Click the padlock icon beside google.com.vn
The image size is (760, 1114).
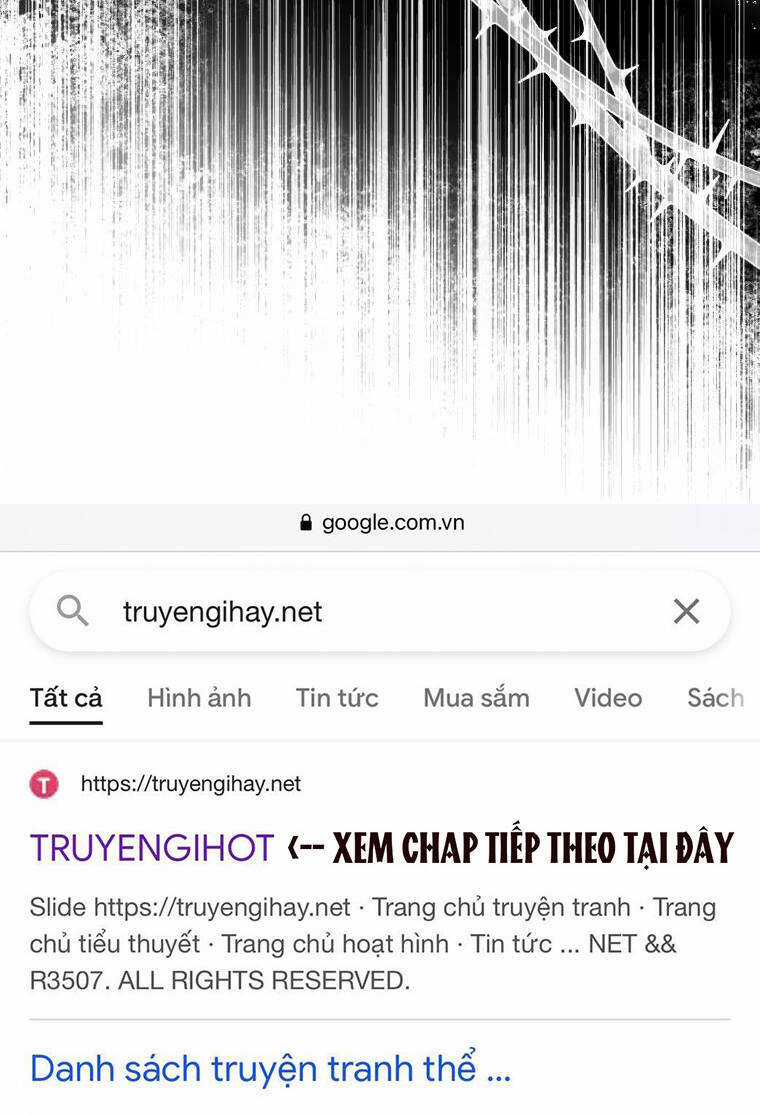(x=305, y=521)
